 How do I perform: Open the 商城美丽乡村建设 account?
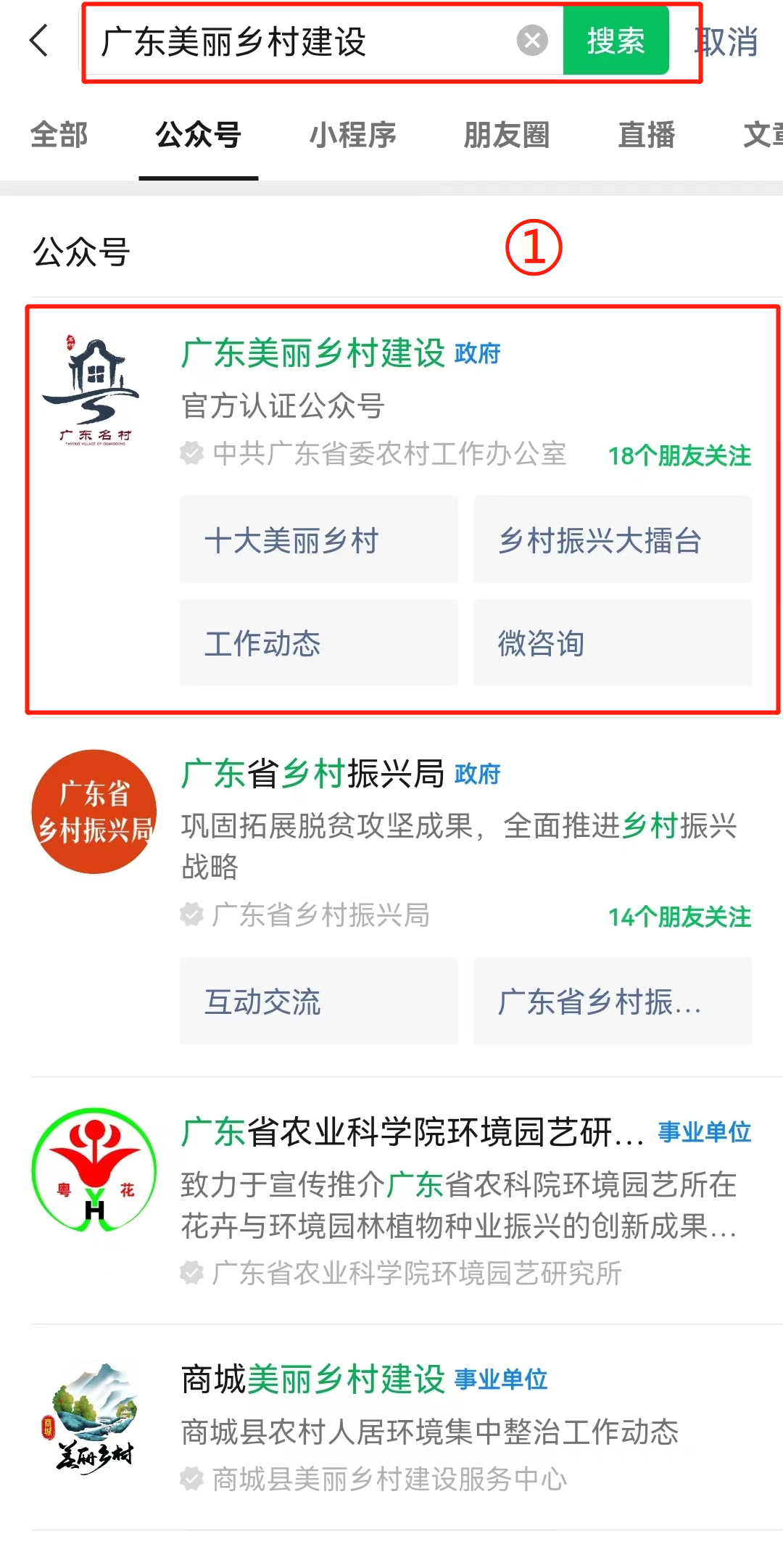click(x=312, y=1379)
